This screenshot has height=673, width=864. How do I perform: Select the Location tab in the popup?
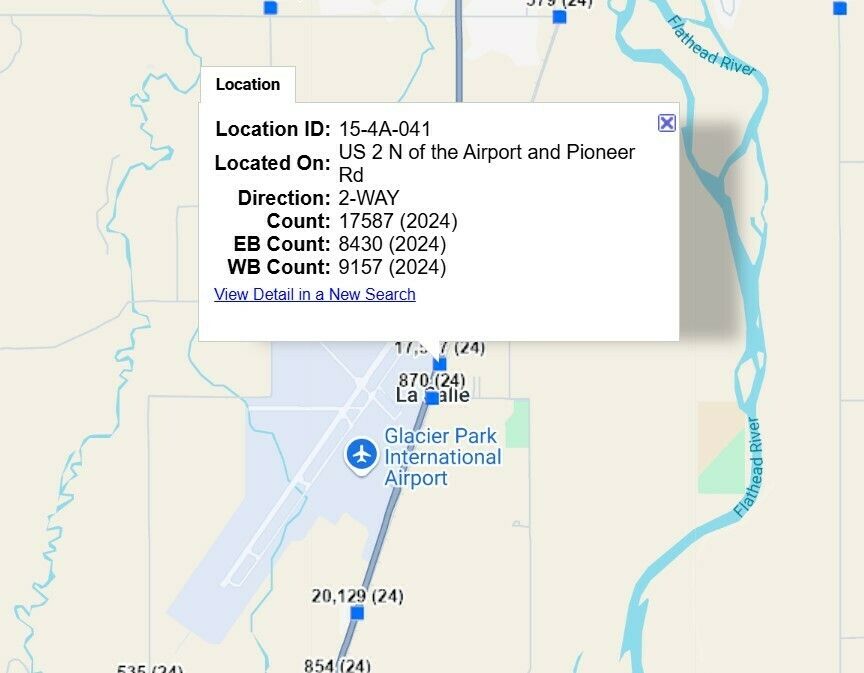pos(247,85)
